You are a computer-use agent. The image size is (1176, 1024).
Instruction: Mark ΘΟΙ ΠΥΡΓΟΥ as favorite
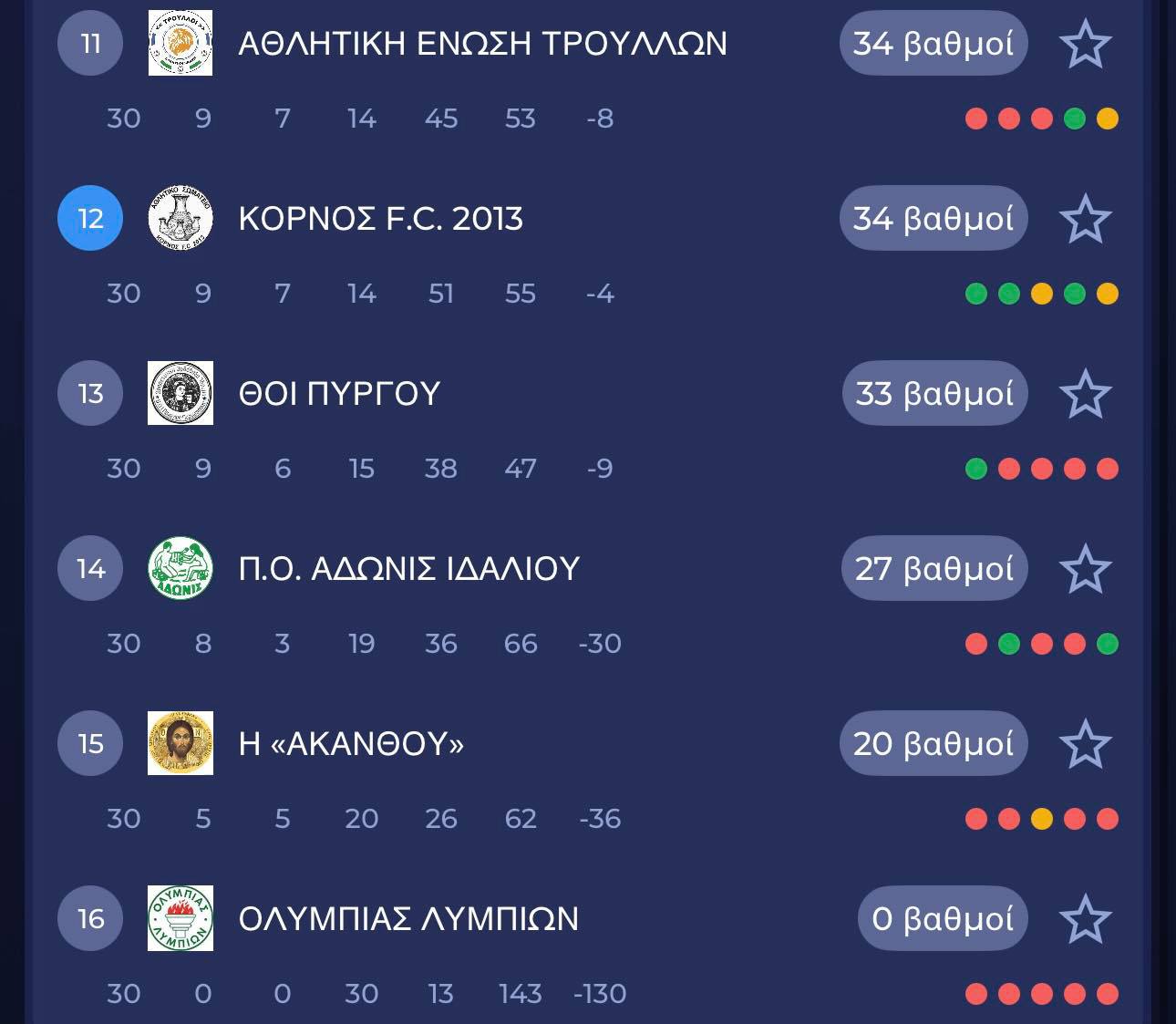pos(1085,394)
